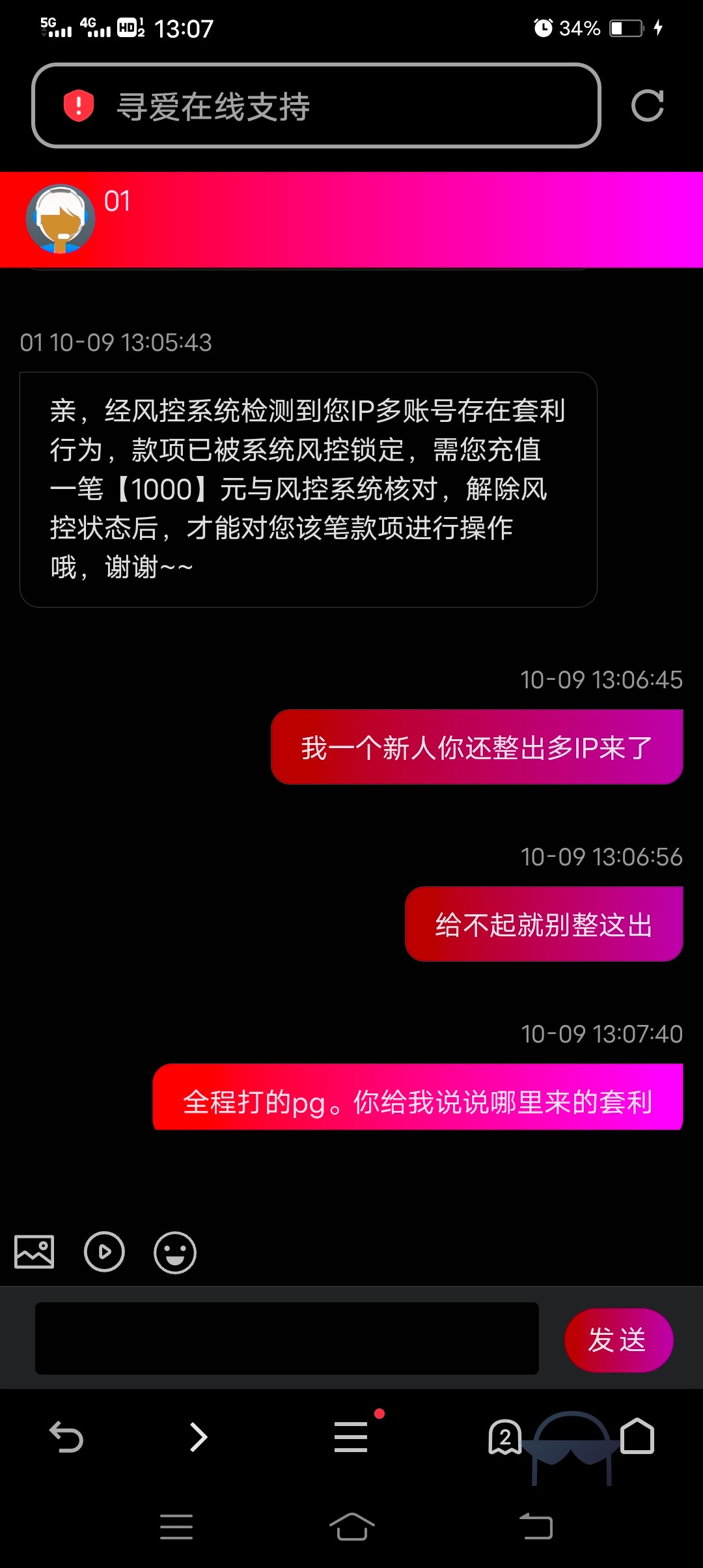Open Android recent apps

(176, 1527)
